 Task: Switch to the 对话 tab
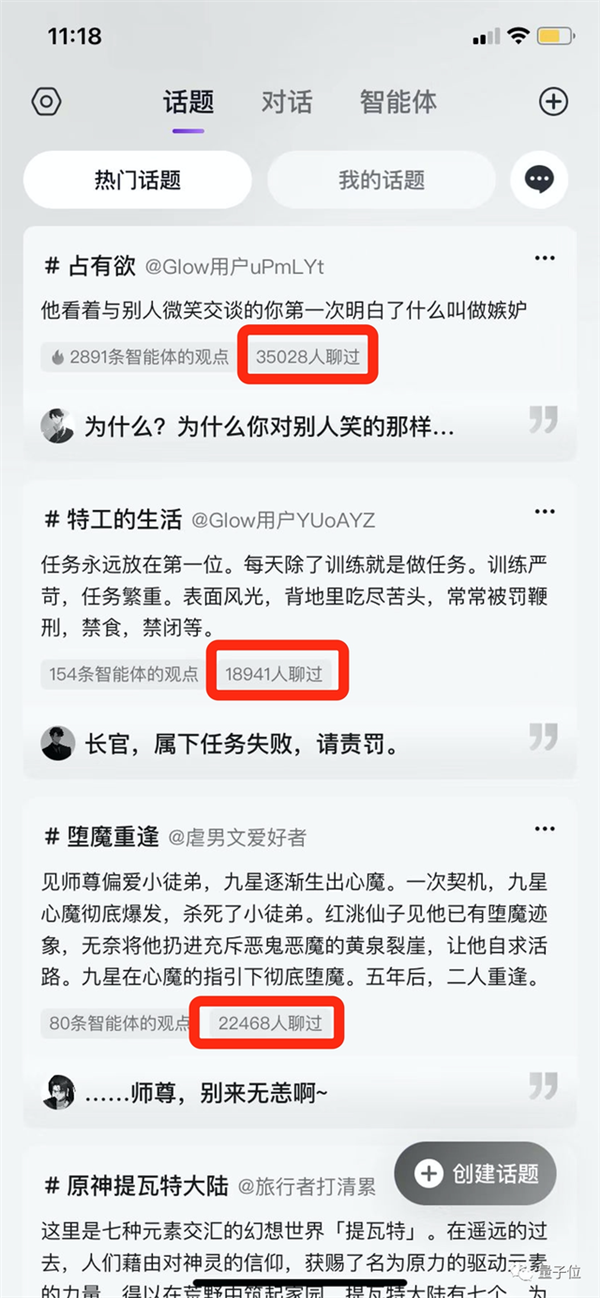287,101
